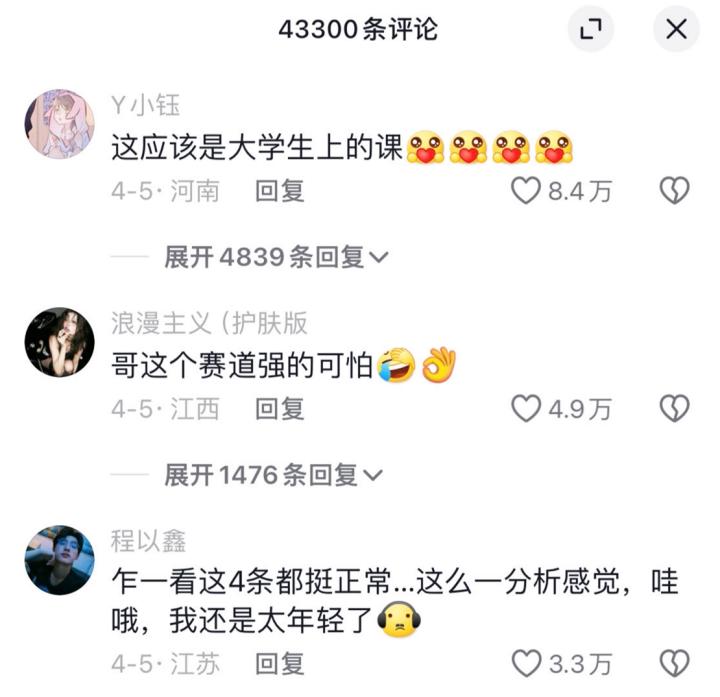
Task: Like 程以鑫's comment
Action: click(x=526, y=662)
